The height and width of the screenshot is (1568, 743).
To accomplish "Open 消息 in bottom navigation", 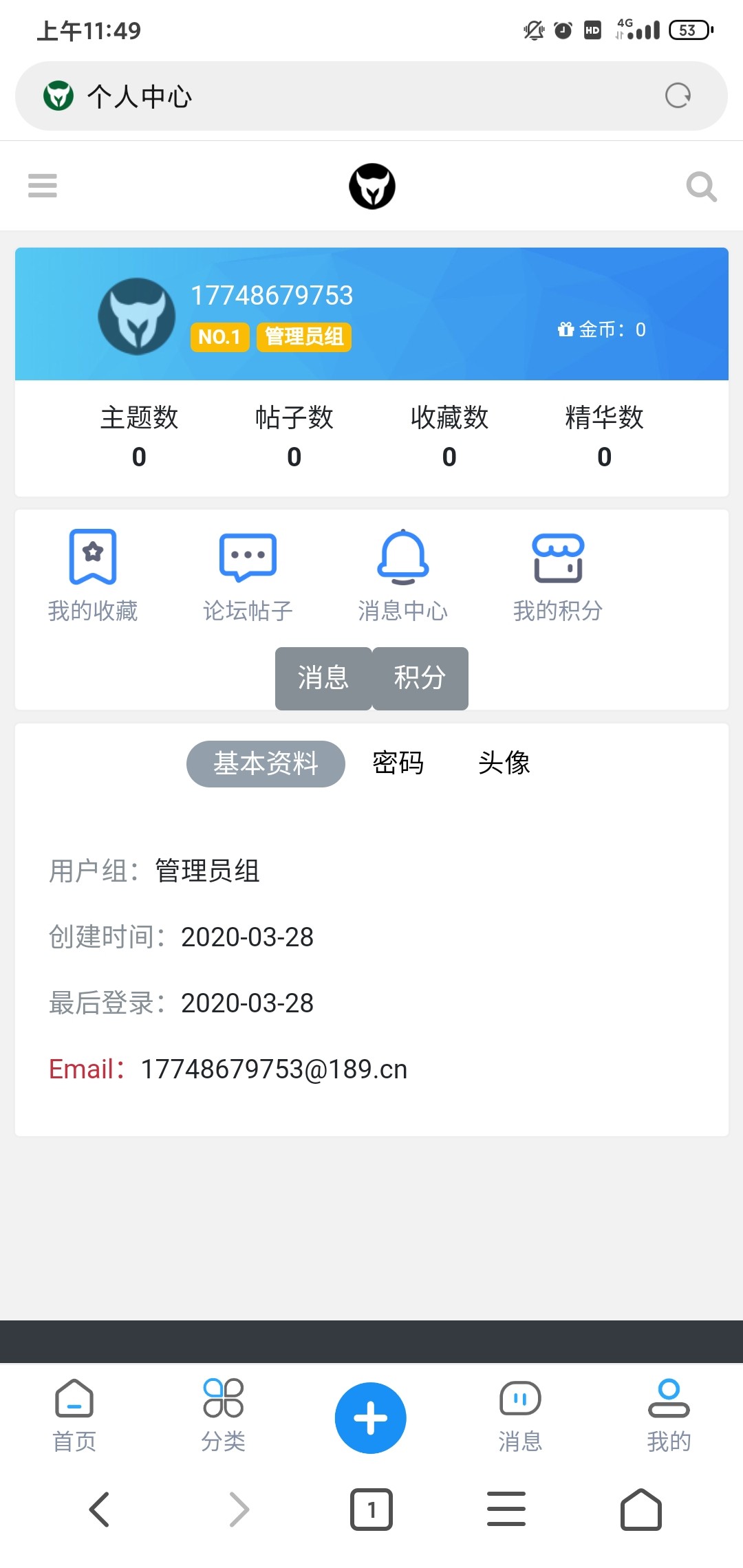I will [x=520, y=1417].
